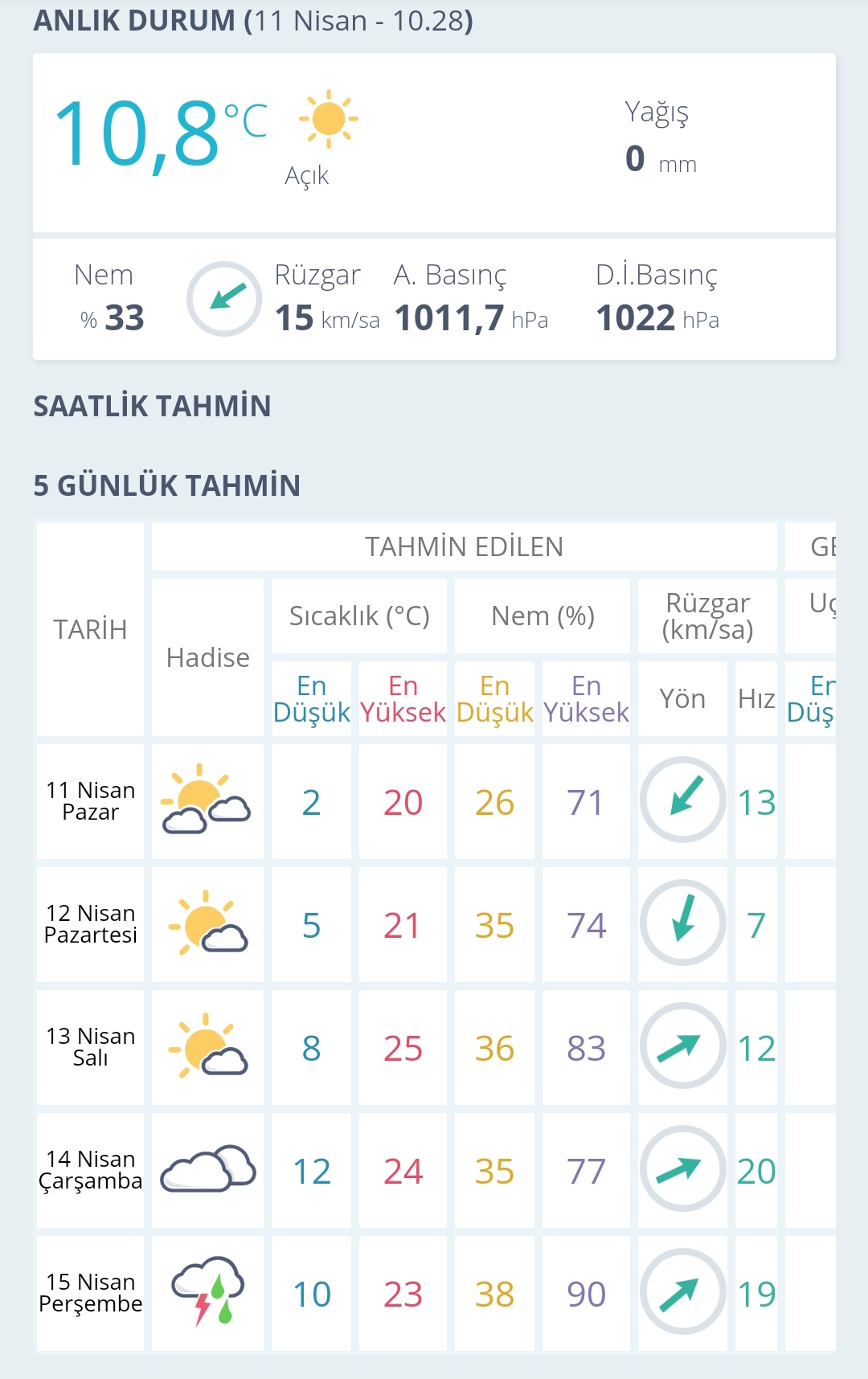This screenshot has width=868, height=1379.
Task: Collapse the 5 GÜNLÜK TAHMİN section
Action: (x=166, y=486)
